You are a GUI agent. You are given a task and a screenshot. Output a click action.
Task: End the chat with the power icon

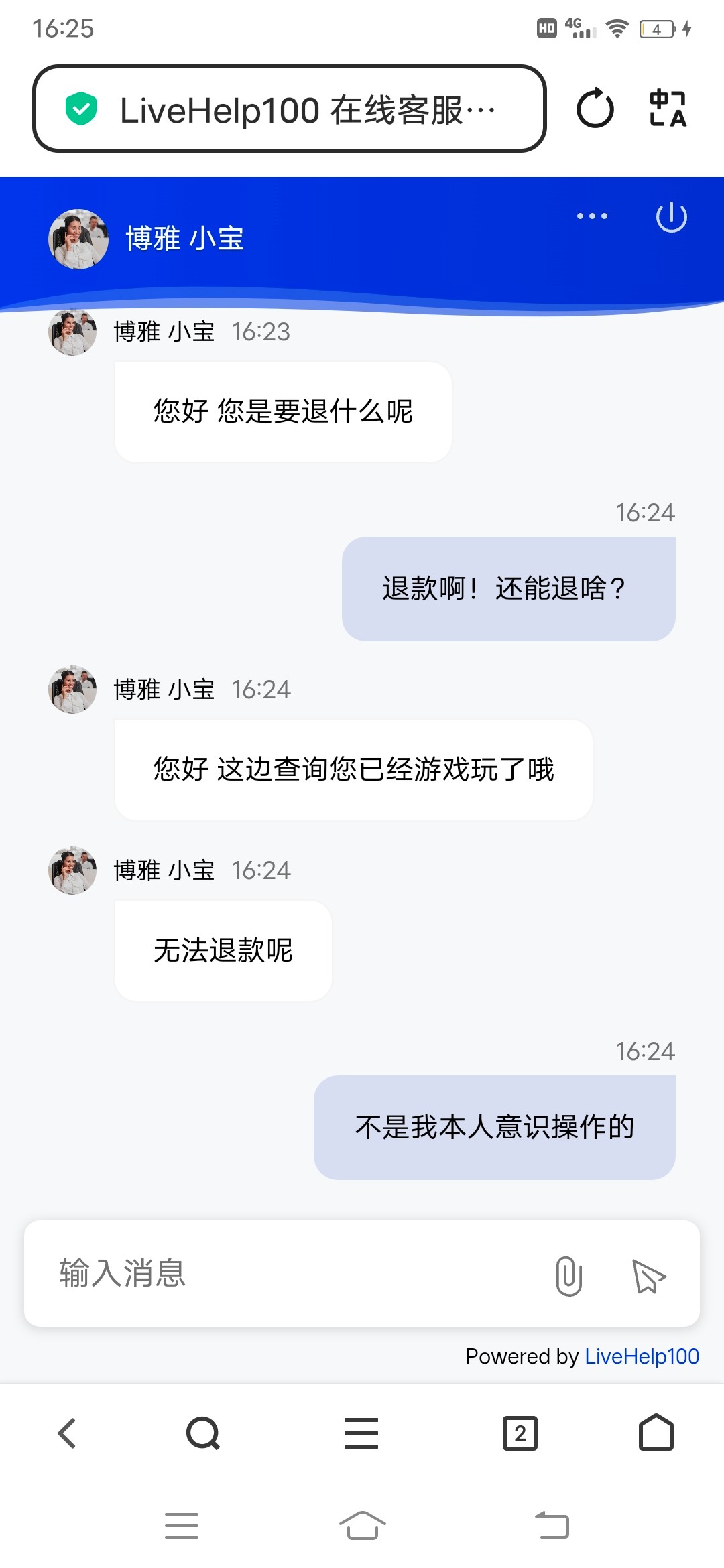coord(671,217)
